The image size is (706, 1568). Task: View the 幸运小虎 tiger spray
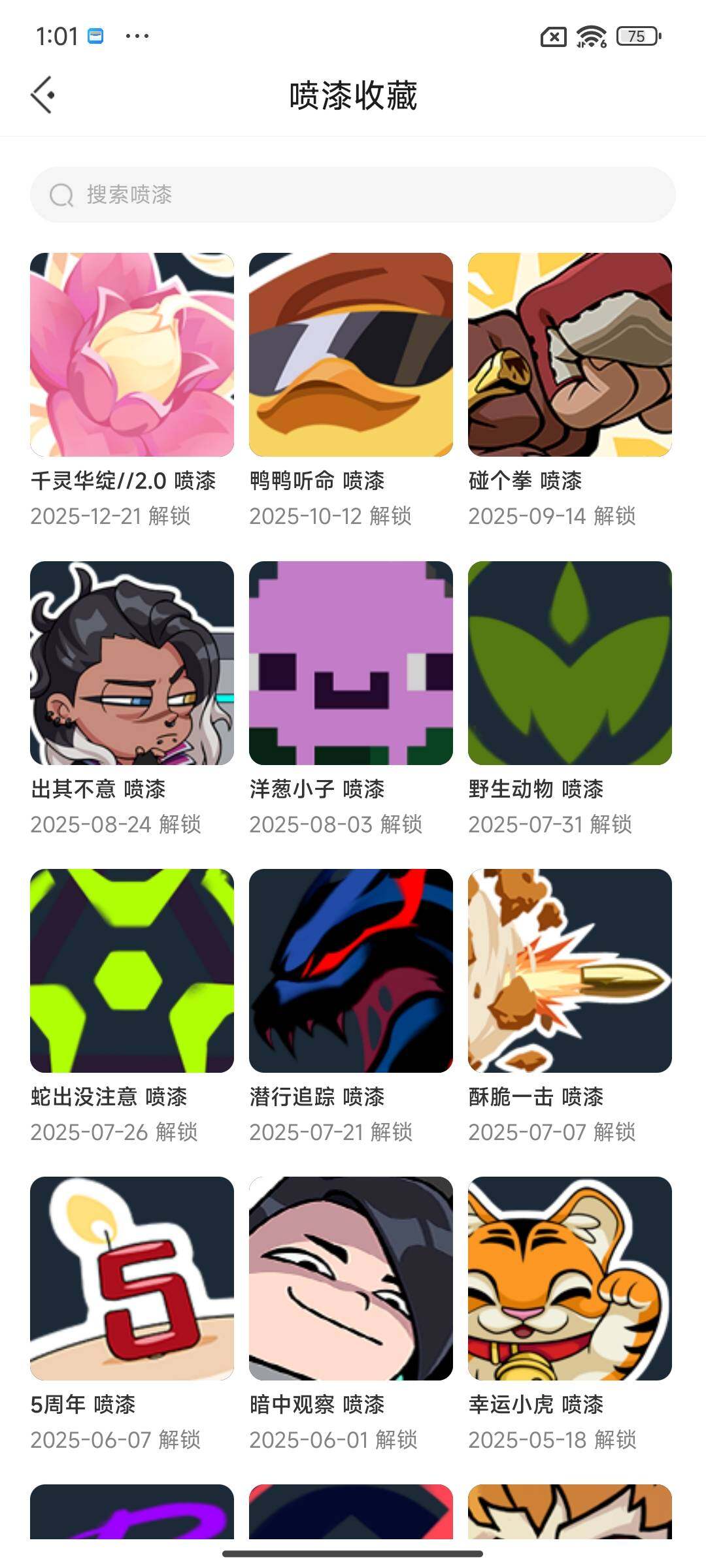click(x=570, y=1279)
